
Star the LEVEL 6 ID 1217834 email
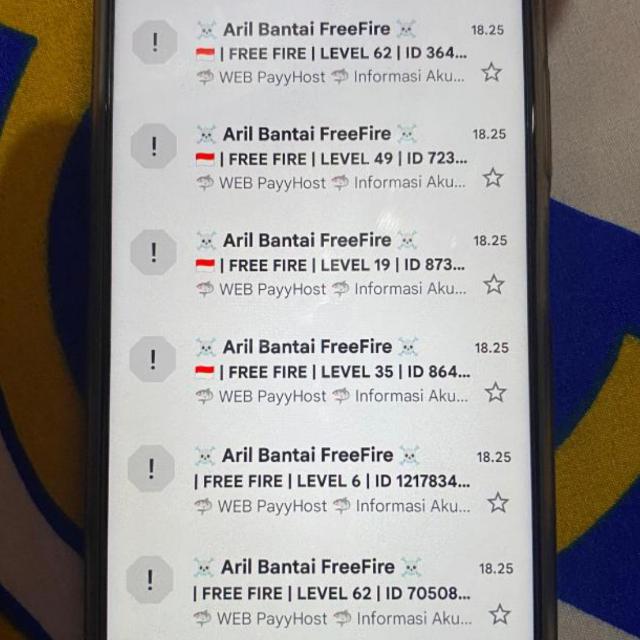498,502
